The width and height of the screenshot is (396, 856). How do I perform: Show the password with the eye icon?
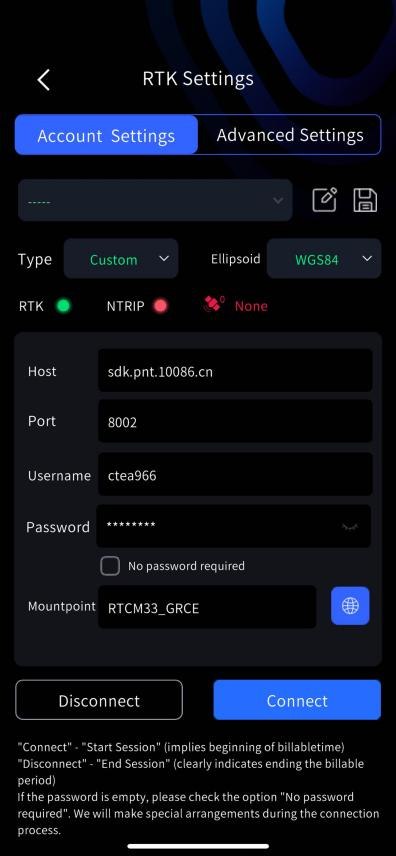[350, 527]
